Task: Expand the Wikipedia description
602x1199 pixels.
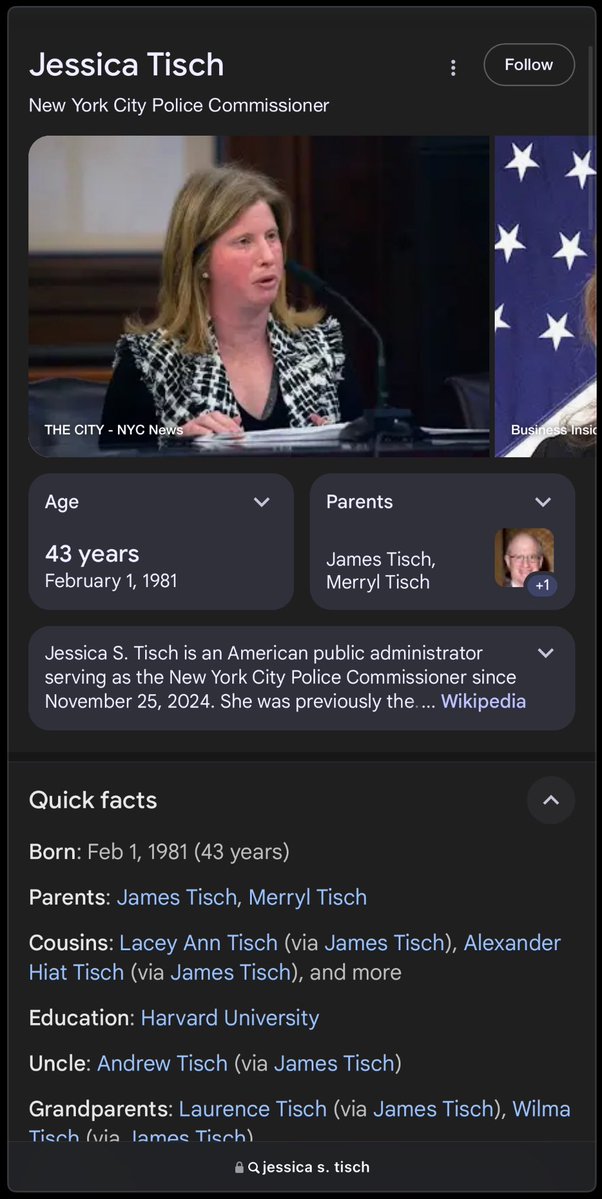Action: [x=545, y=654]
